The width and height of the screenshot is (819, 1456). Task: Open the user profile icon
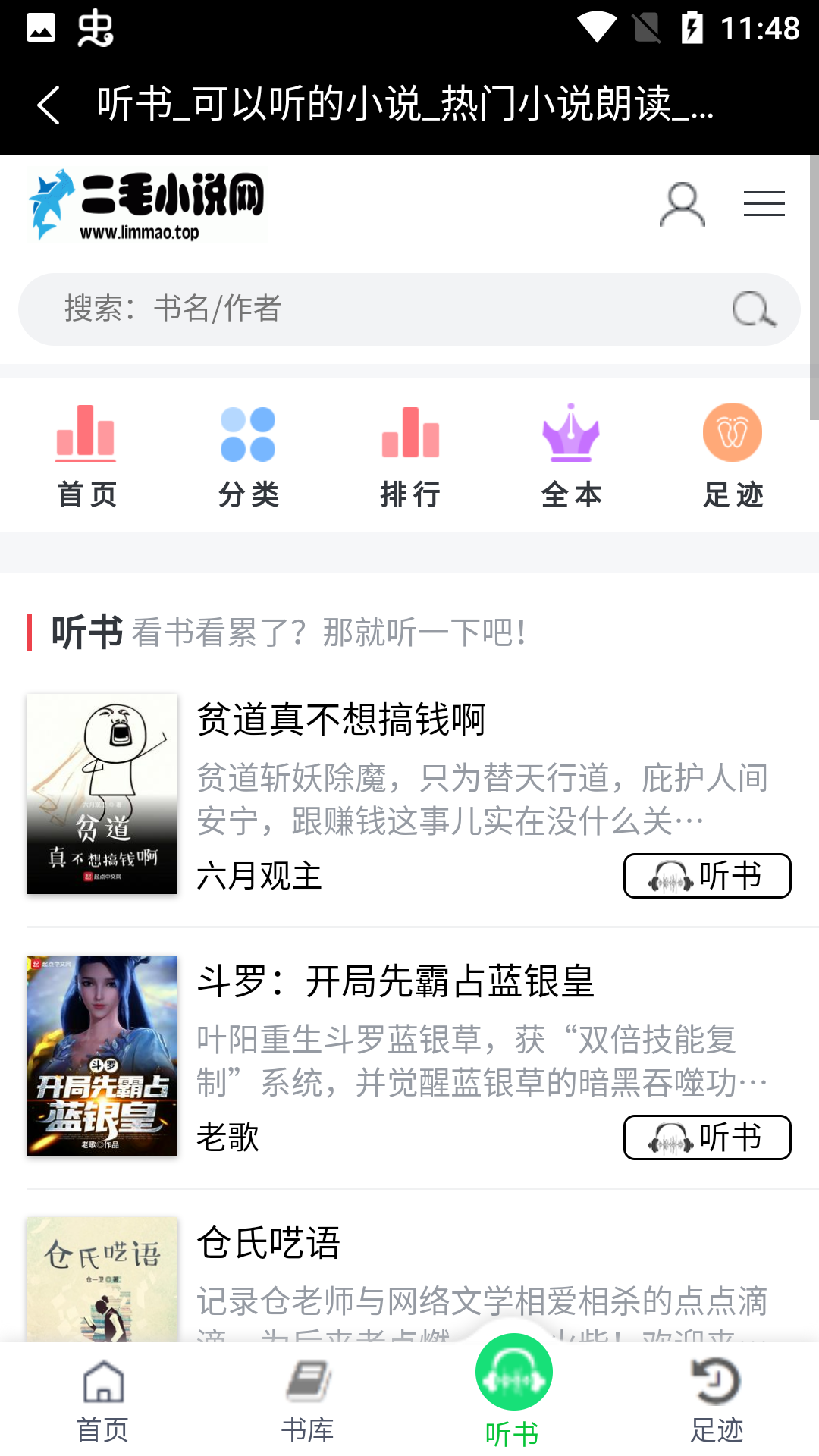682,202
